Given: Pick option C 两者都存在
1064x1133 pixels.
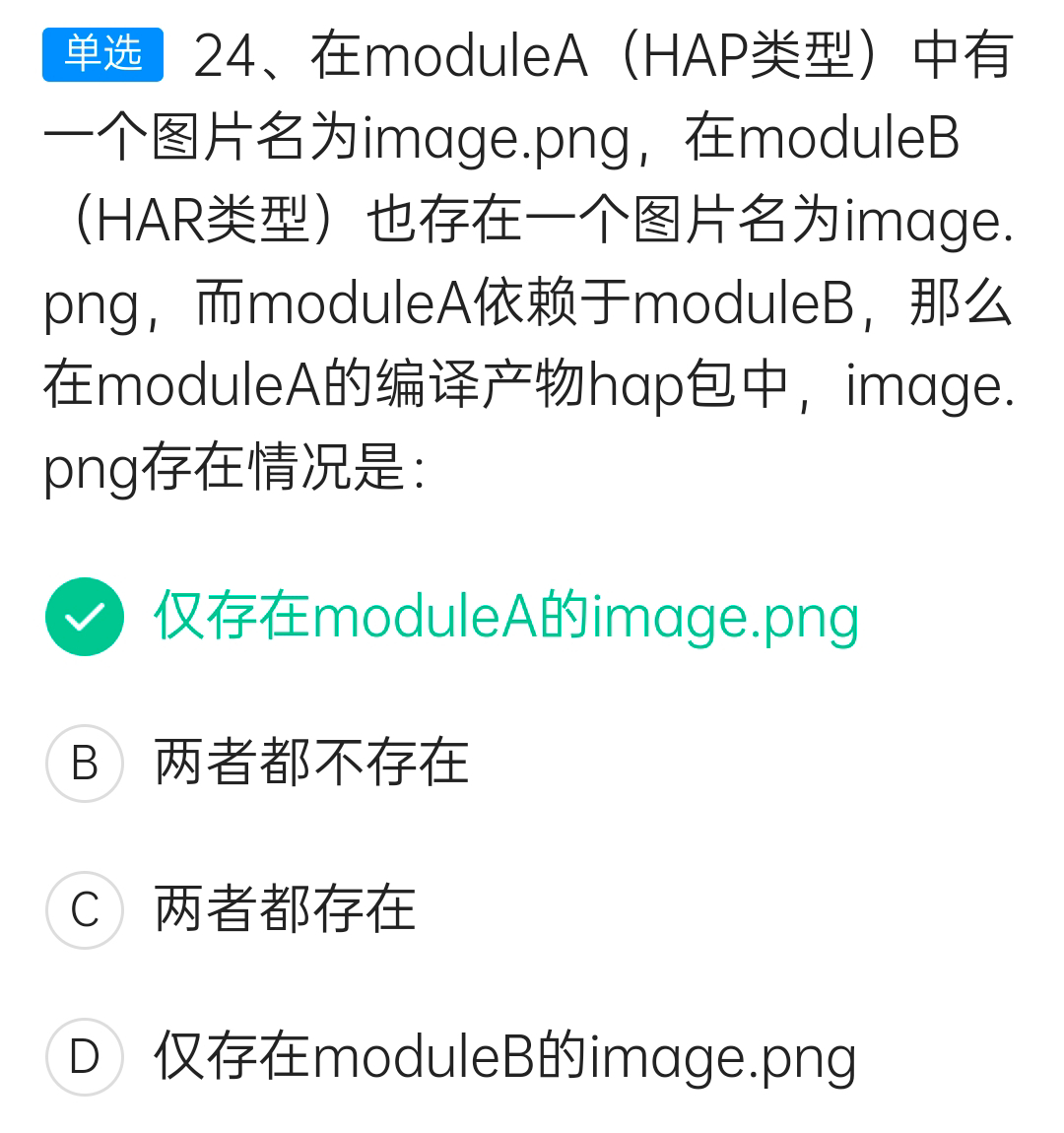Looking at the screenshot, I should point(285,909).
